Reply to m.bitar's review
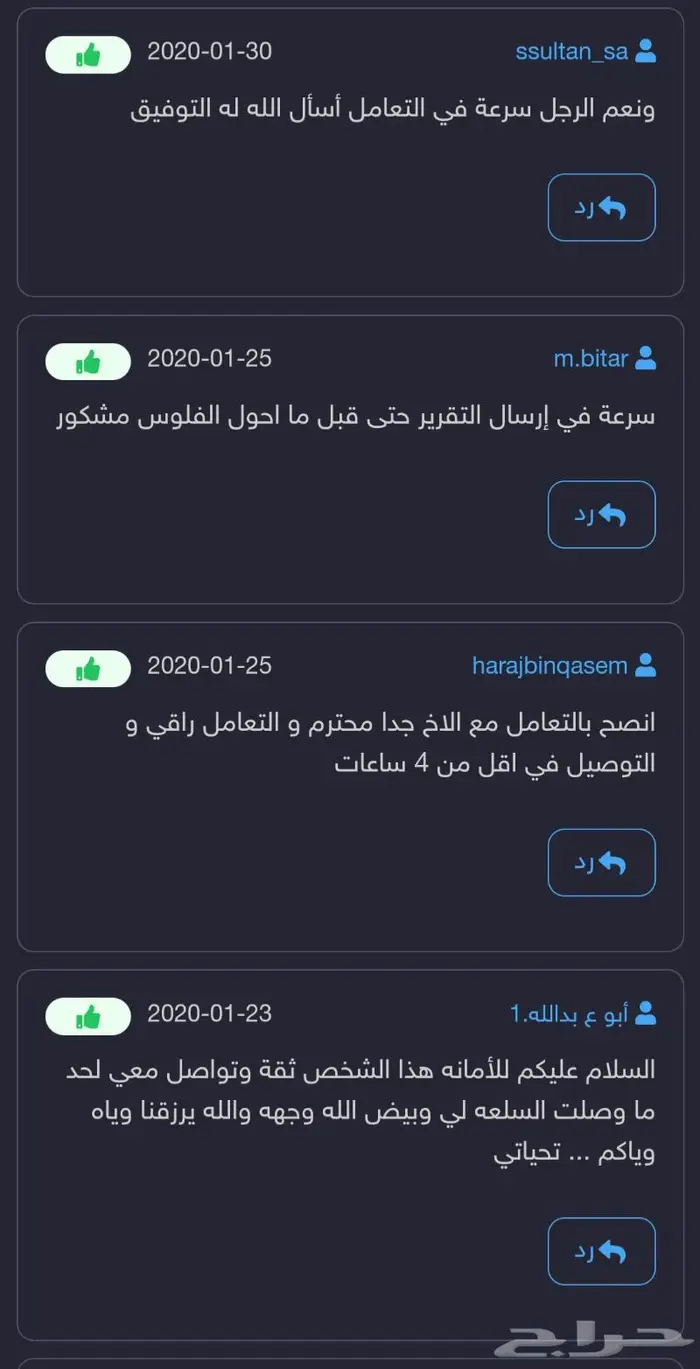The height and width of the screenshot is (1369, 700). coord(601,515)
